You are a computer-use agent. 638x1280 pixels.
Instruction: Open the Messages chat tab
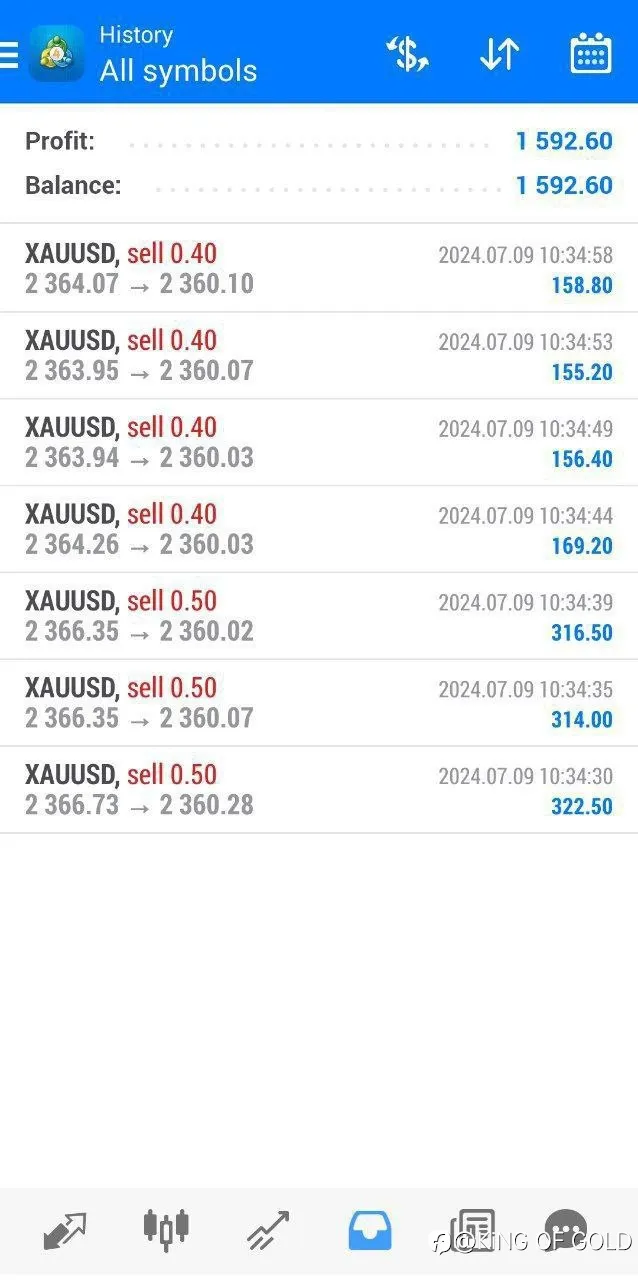tap(566, 1230)
